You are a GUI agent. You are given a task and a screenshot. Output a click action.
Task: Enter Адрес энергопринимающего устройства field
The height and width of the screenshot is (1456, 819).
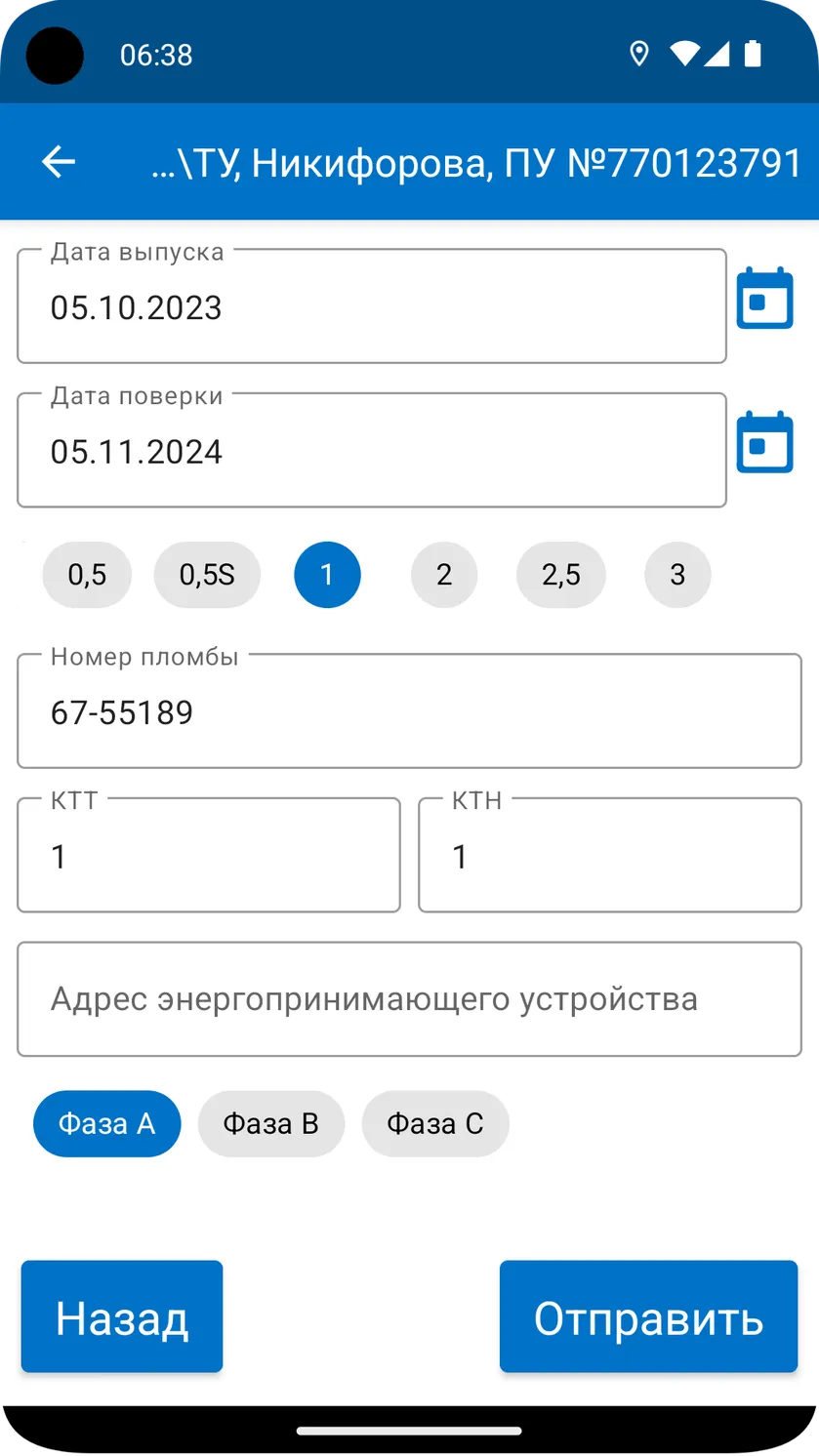click(x=409, y=999)
